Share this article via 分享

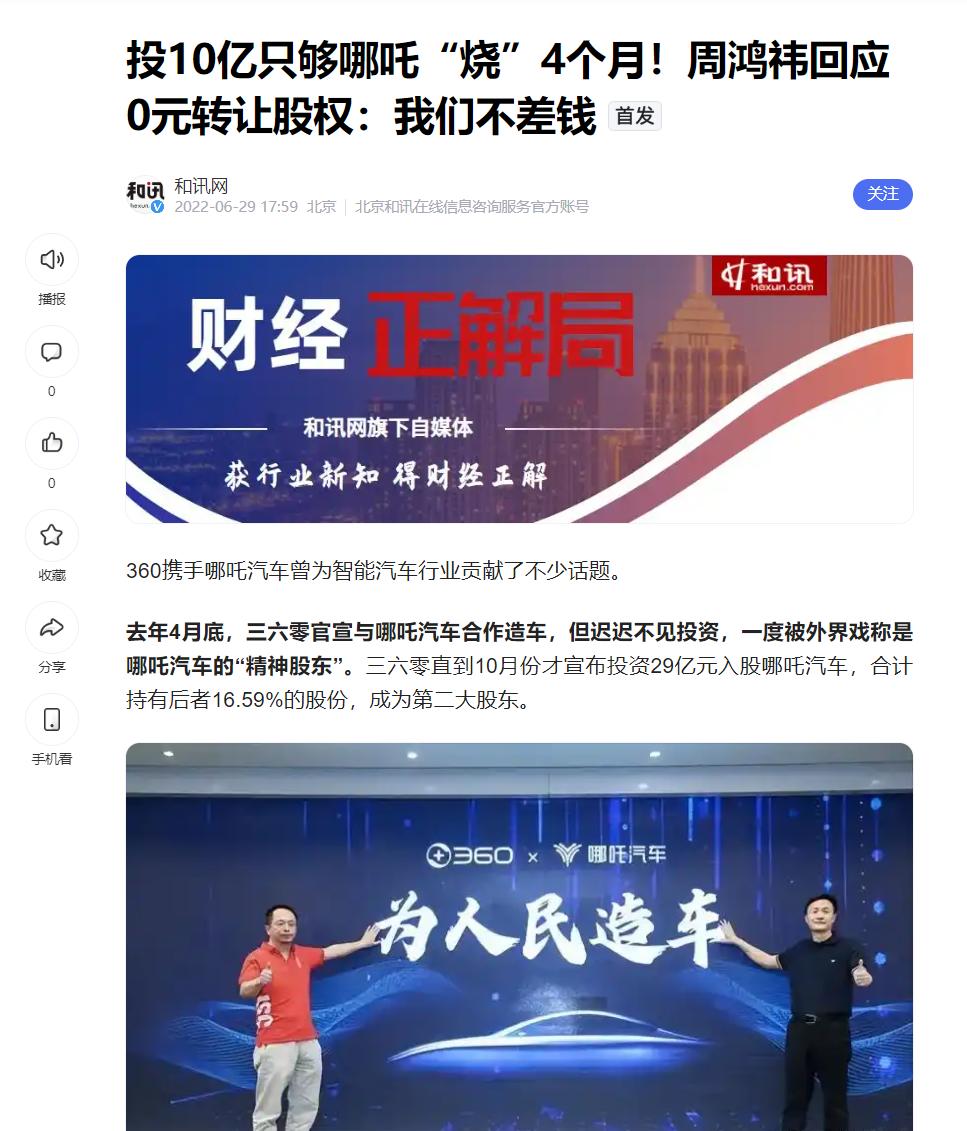[x=51, y=627]
